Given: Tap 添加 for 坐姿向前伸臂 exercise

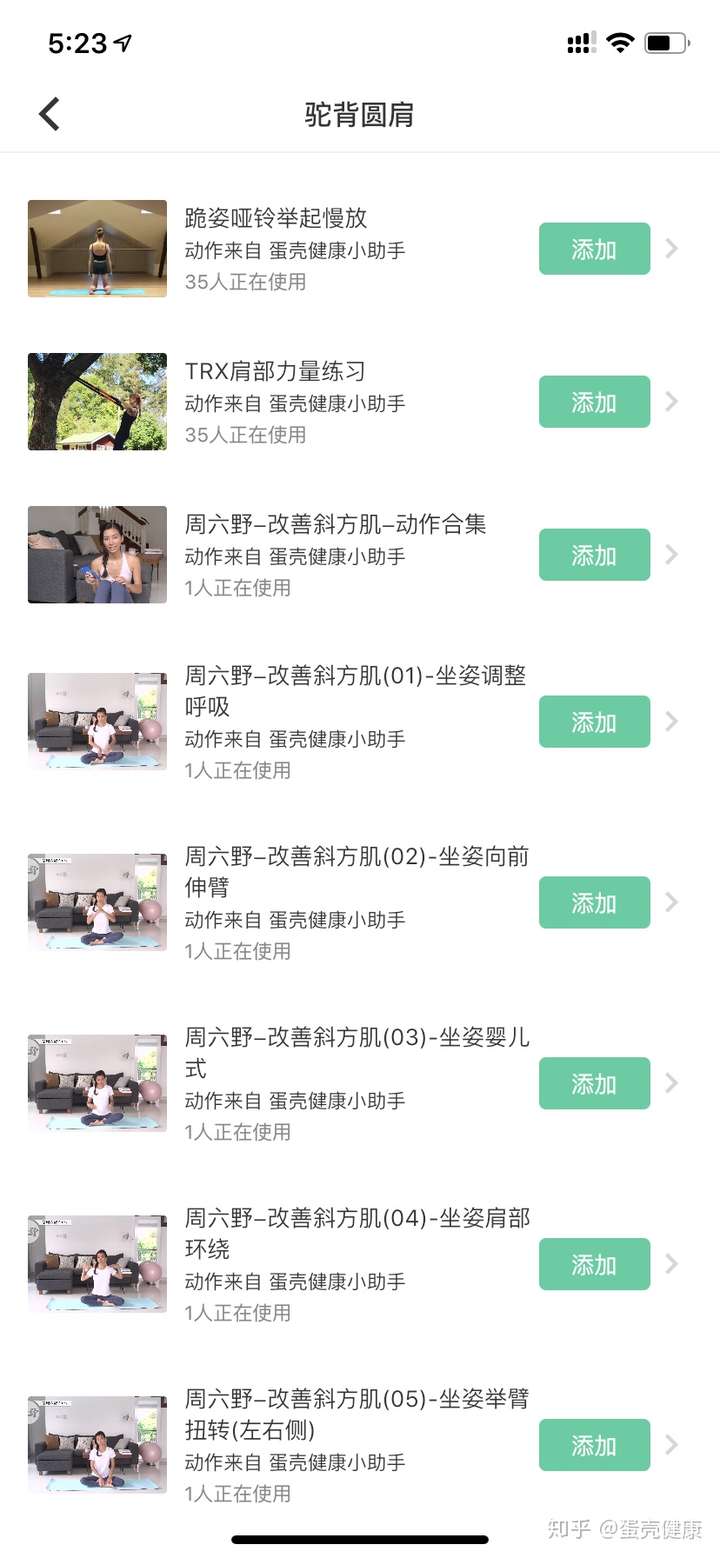Looking at the screenshot, I should [594, 902].
